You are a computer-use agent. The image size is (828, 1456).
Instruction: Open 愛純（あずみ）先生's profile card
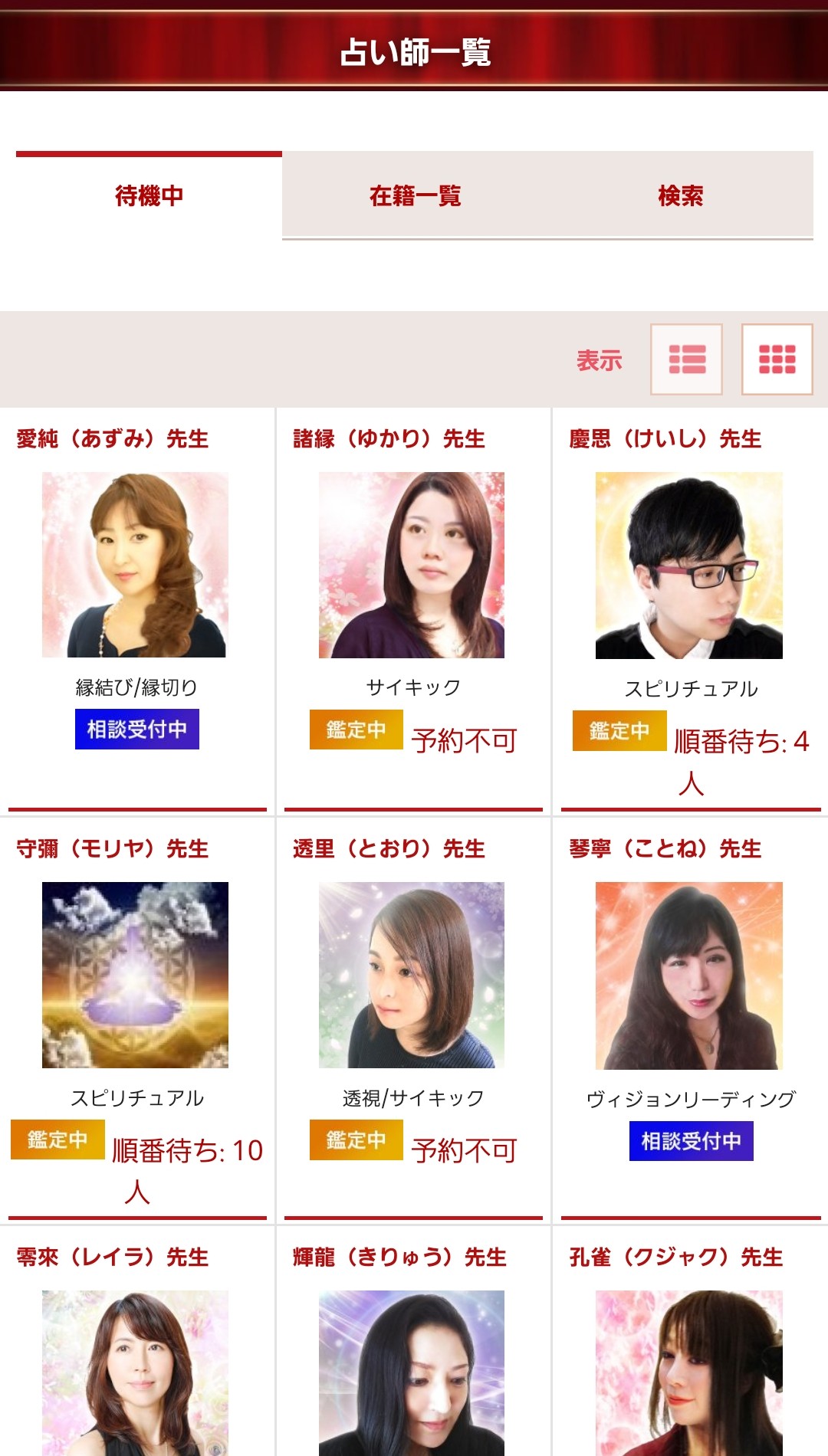tap(135, 565)
